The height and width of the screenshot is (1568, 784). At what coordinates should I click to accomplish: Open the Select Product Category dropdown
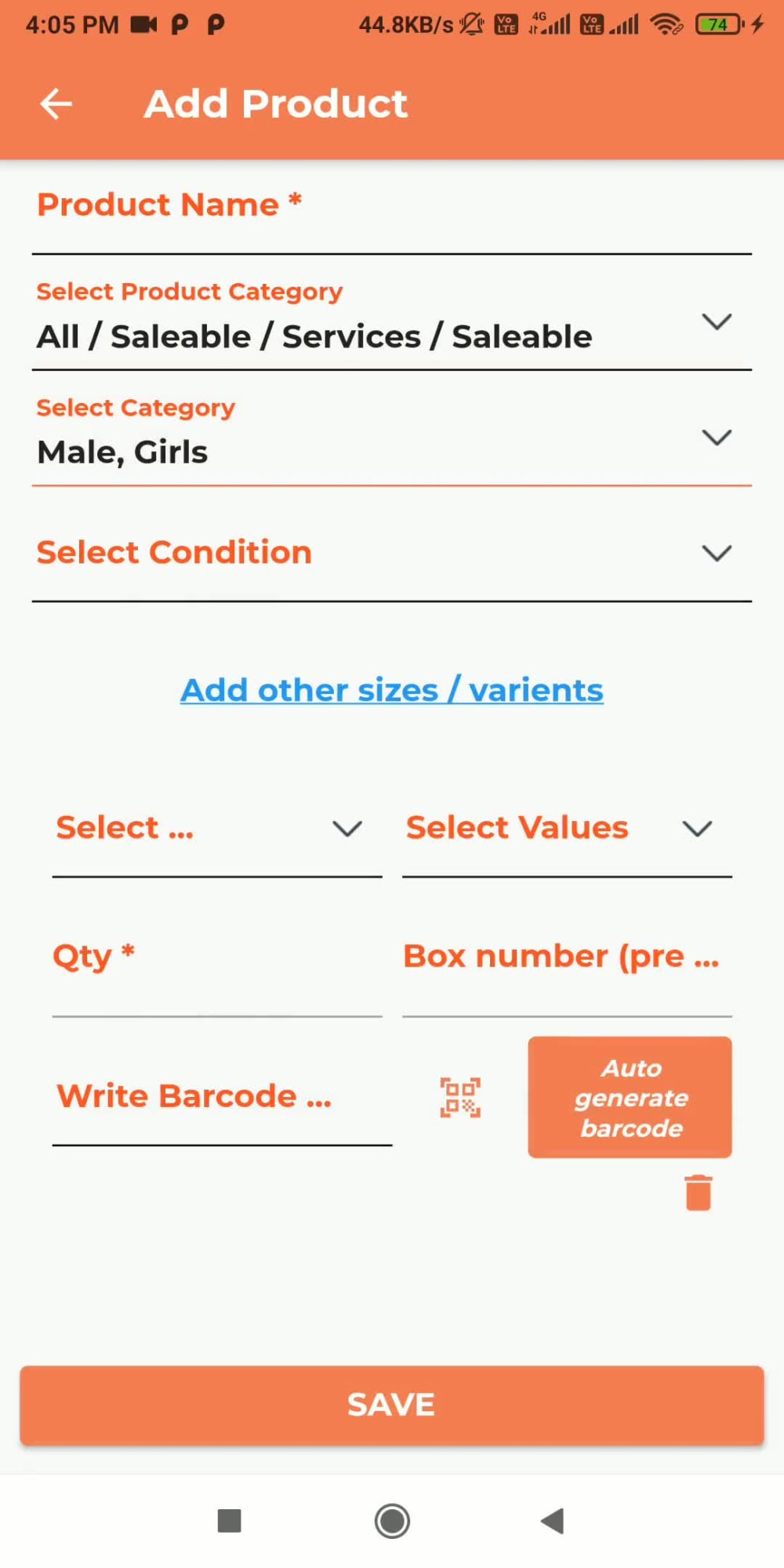pyautogui.click(x=390, y=323)
